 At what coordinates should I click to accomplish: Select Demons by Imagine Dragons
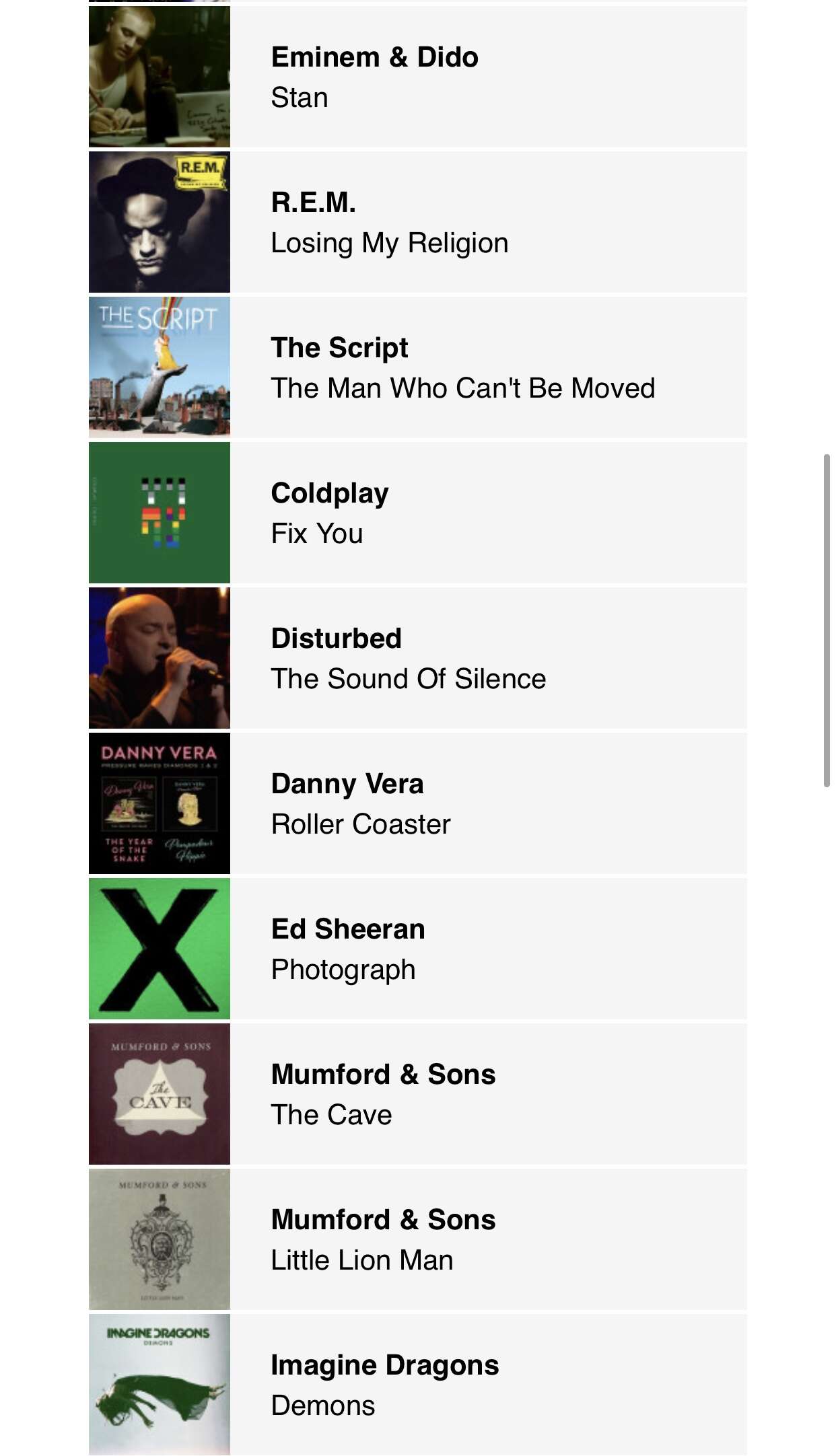click(417, 1385)
